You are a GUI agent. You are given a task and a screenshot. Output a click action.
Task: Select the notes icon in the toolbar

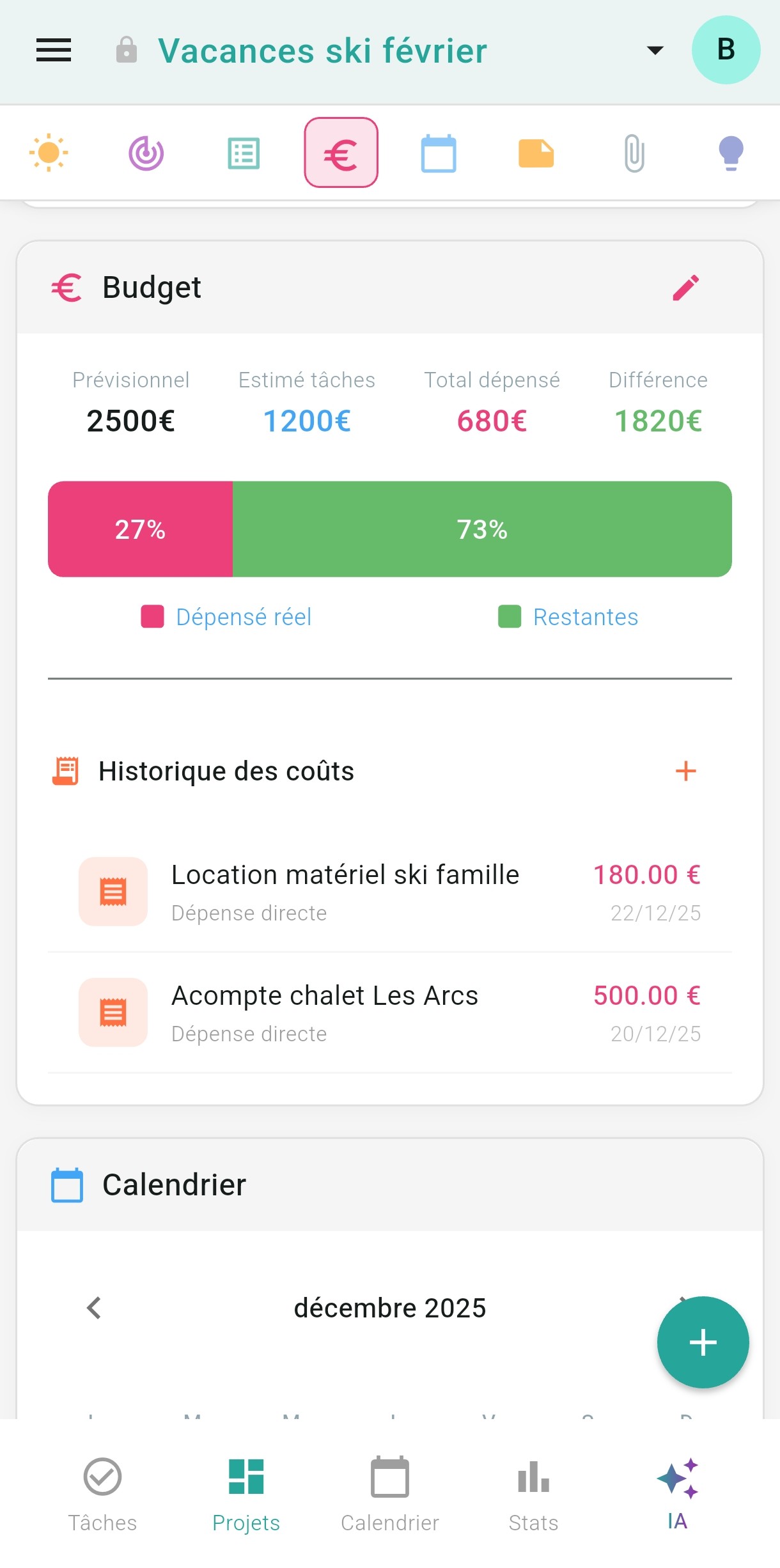(x=535, y=152)
